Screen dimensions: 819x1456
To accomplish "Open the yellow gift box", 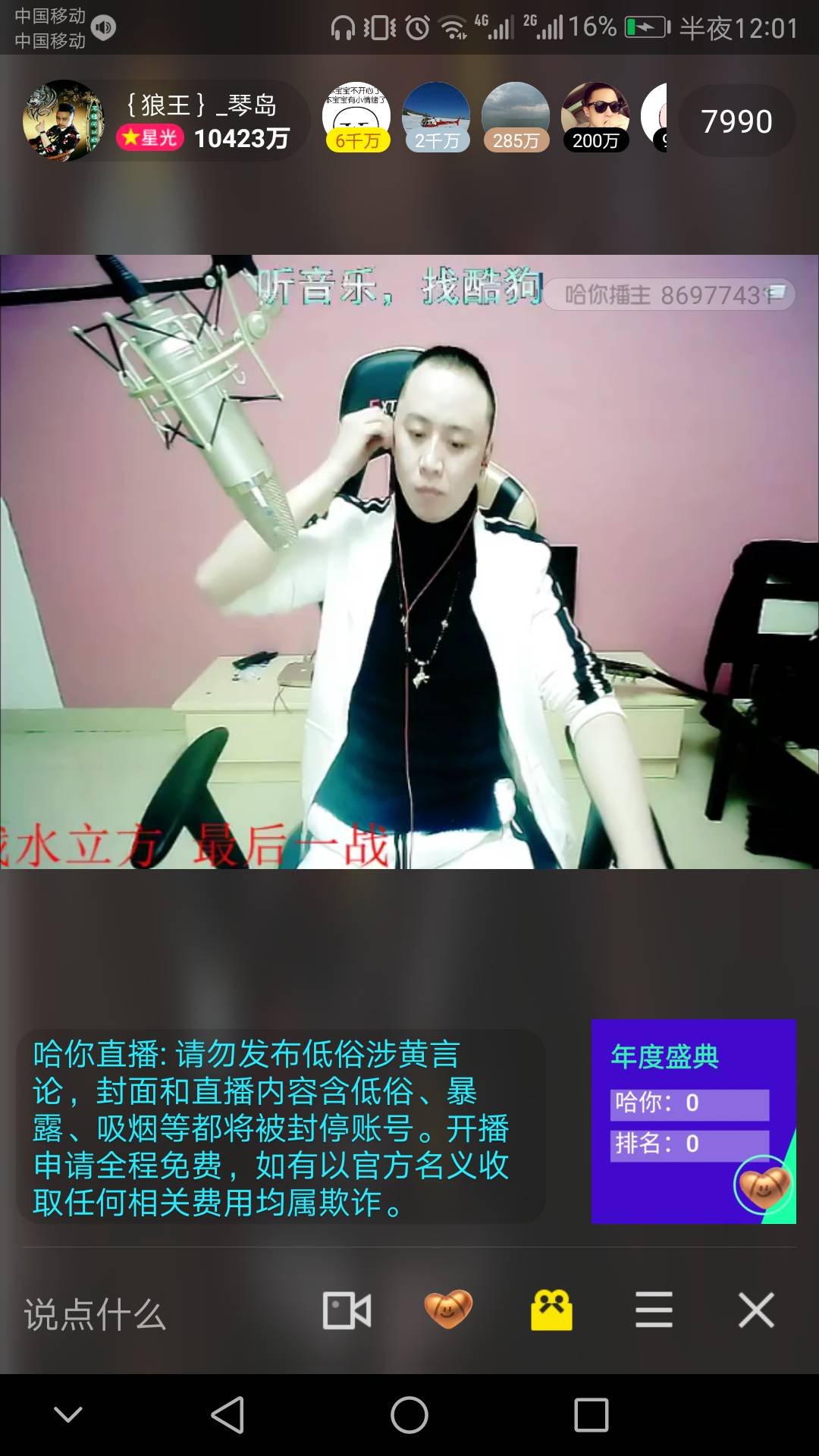I will pyautogui.click(x=551, y=1310).
